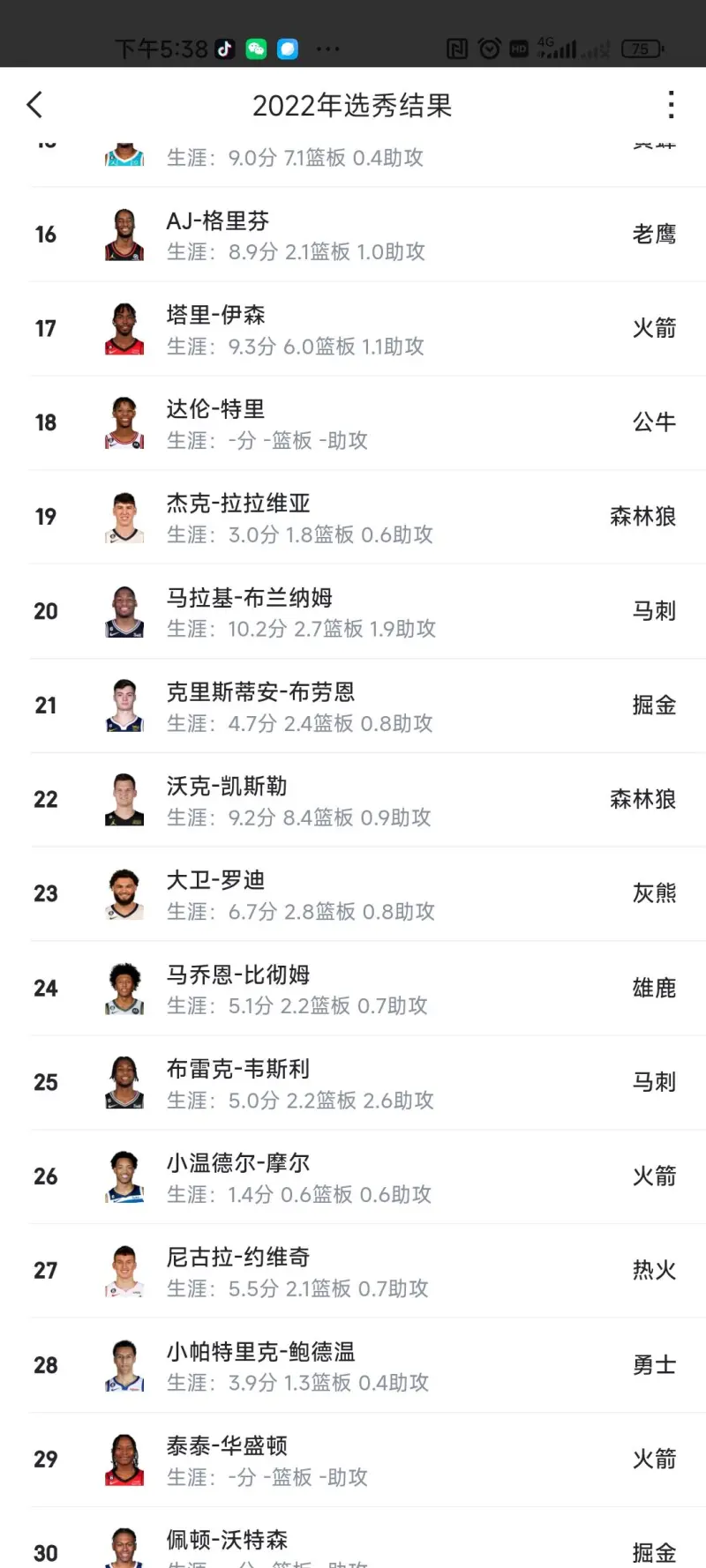Viewport: 706px width, 1568px height.
Task: View 沃克-凯斯勒 player entry
Action: 353,801
